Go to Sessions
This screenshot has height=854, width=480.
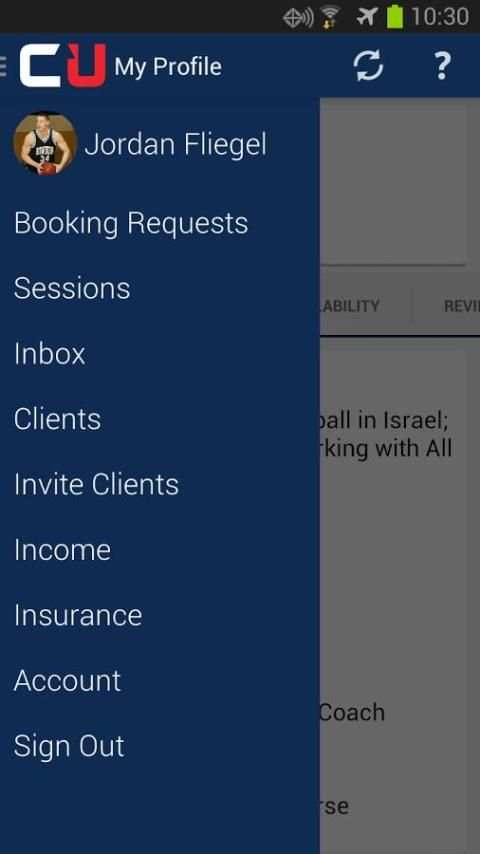[160, 289]
